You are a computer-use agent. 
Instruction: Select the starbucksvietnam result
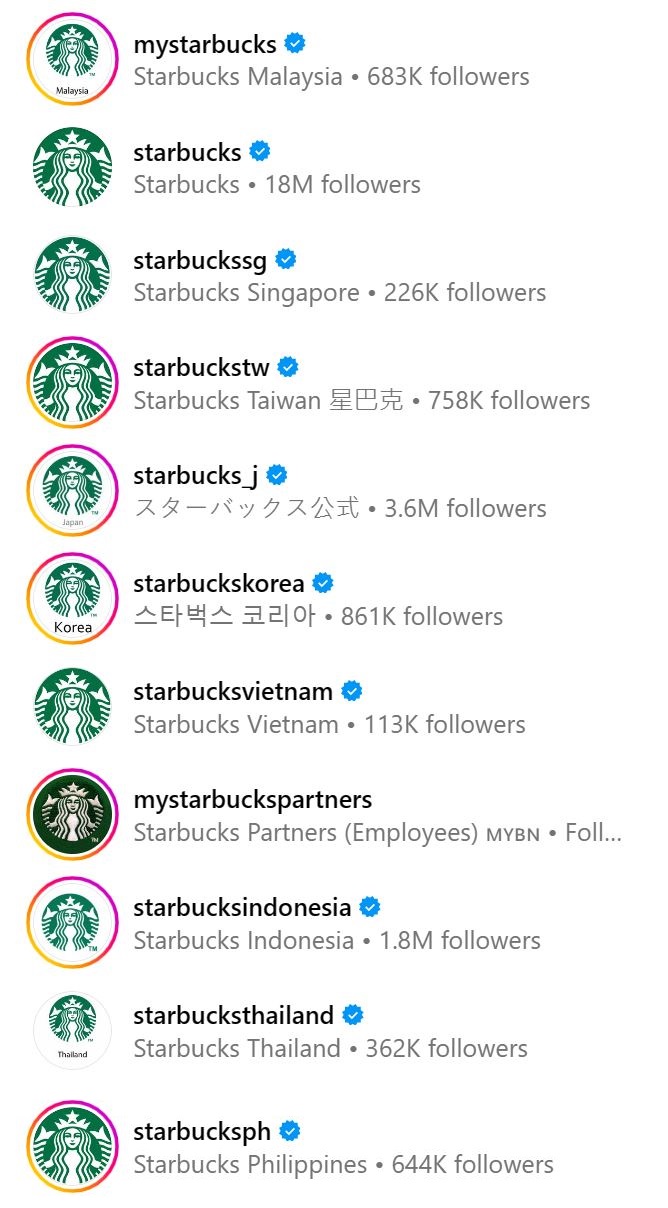click(334, 707)
